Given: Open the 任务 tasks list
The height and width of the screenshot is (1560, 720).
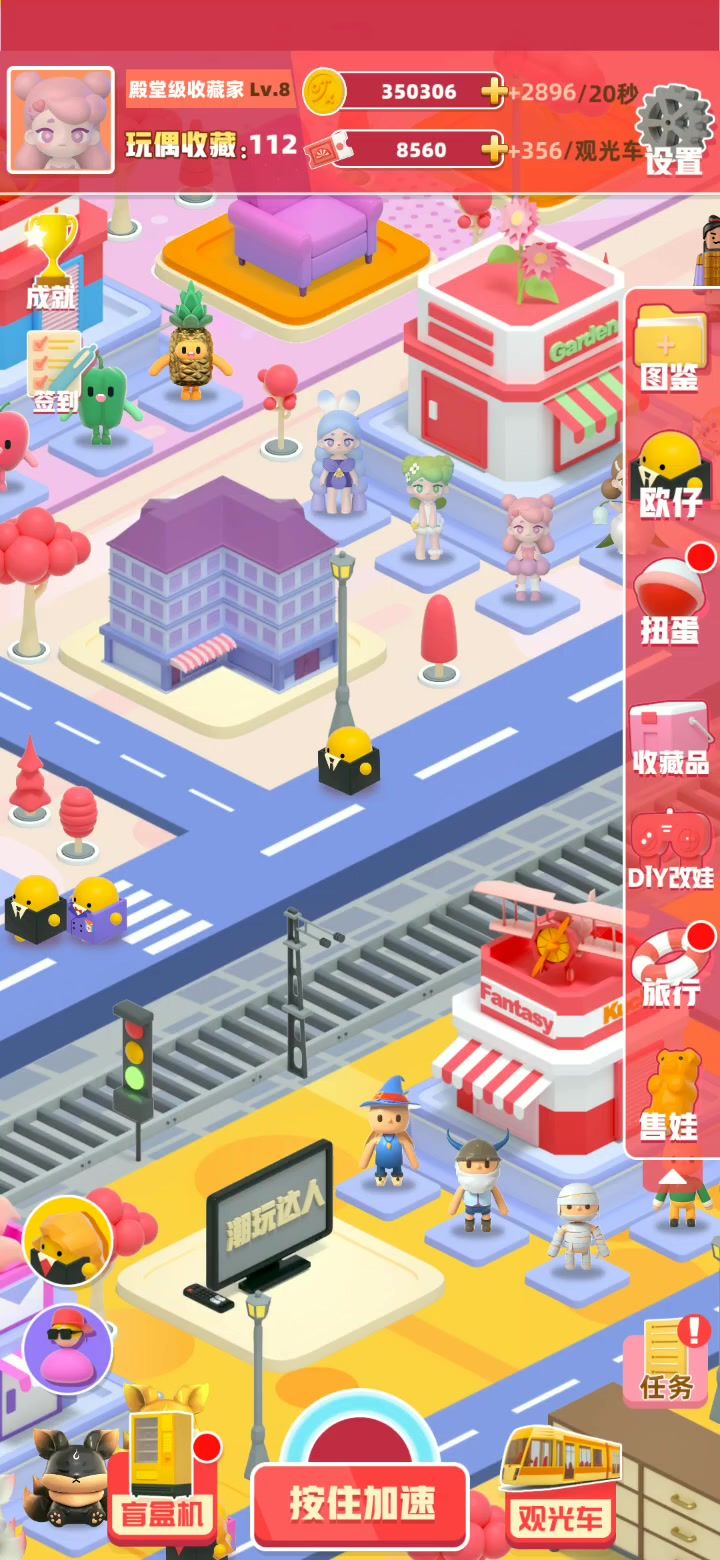Looking at the screenshot, I should [667, 1360].
